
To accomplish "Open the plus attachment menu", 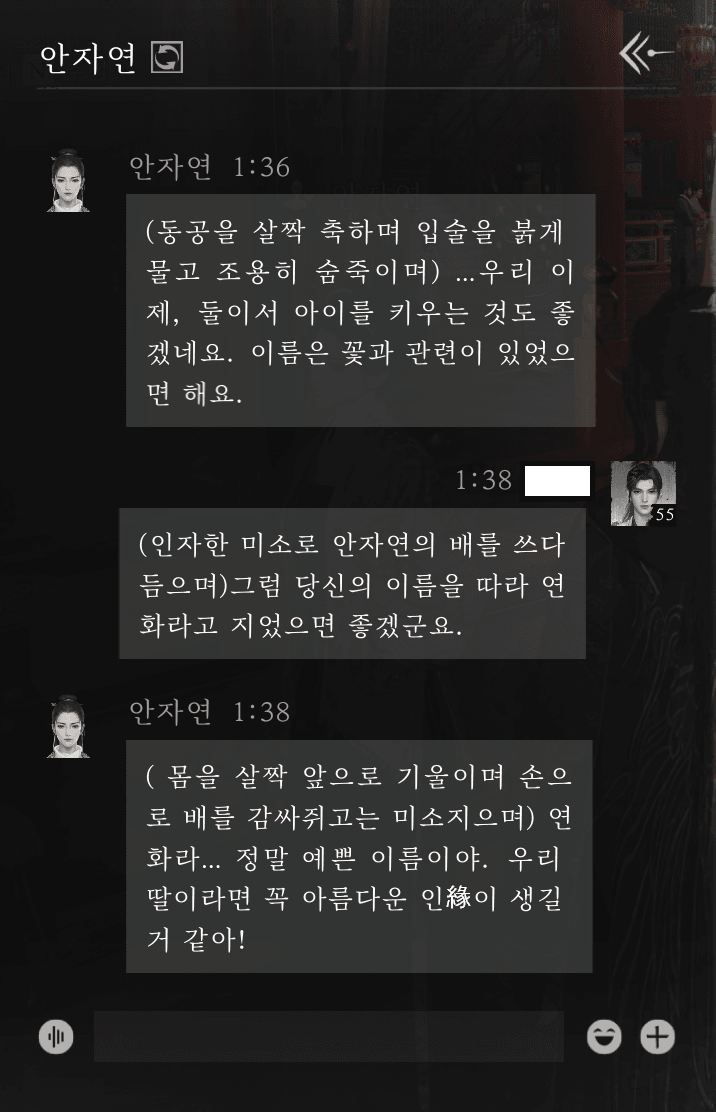I will click(658, 1037).
